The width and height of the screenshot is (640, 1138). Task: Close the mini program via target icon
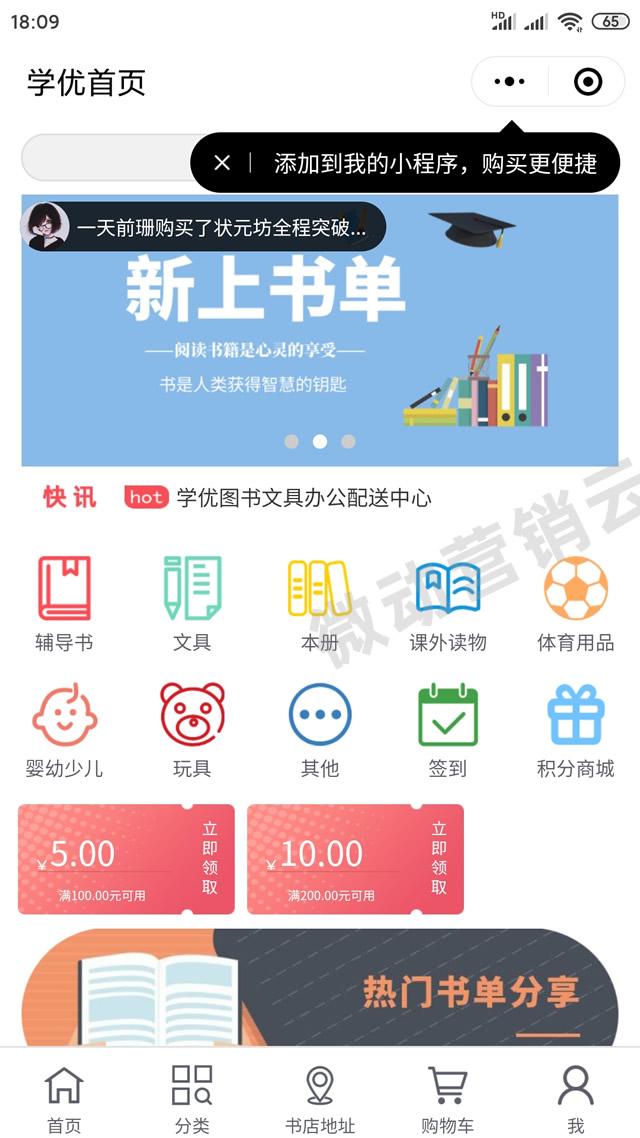click(588, 82)
